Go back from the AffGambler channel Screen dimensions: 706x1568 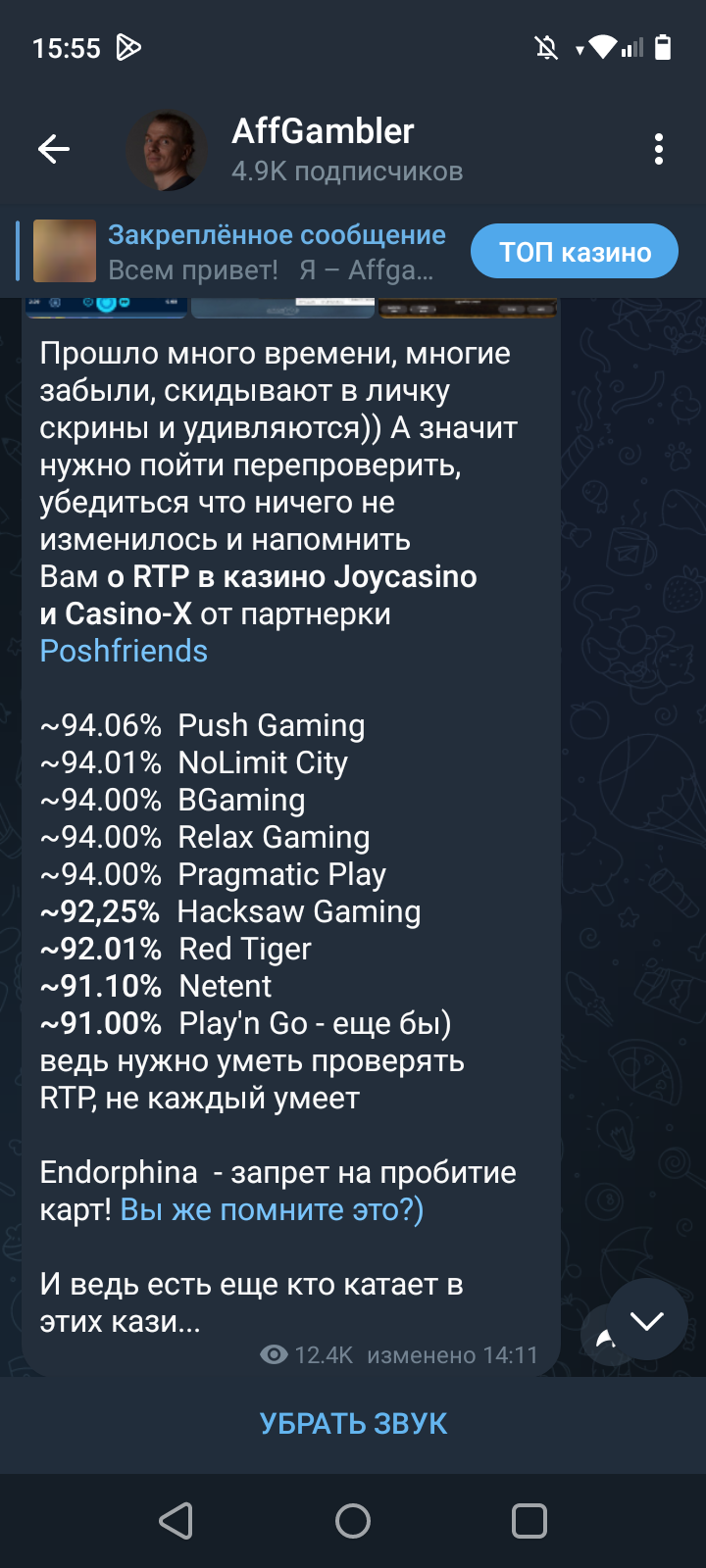[x=54, y=149]
